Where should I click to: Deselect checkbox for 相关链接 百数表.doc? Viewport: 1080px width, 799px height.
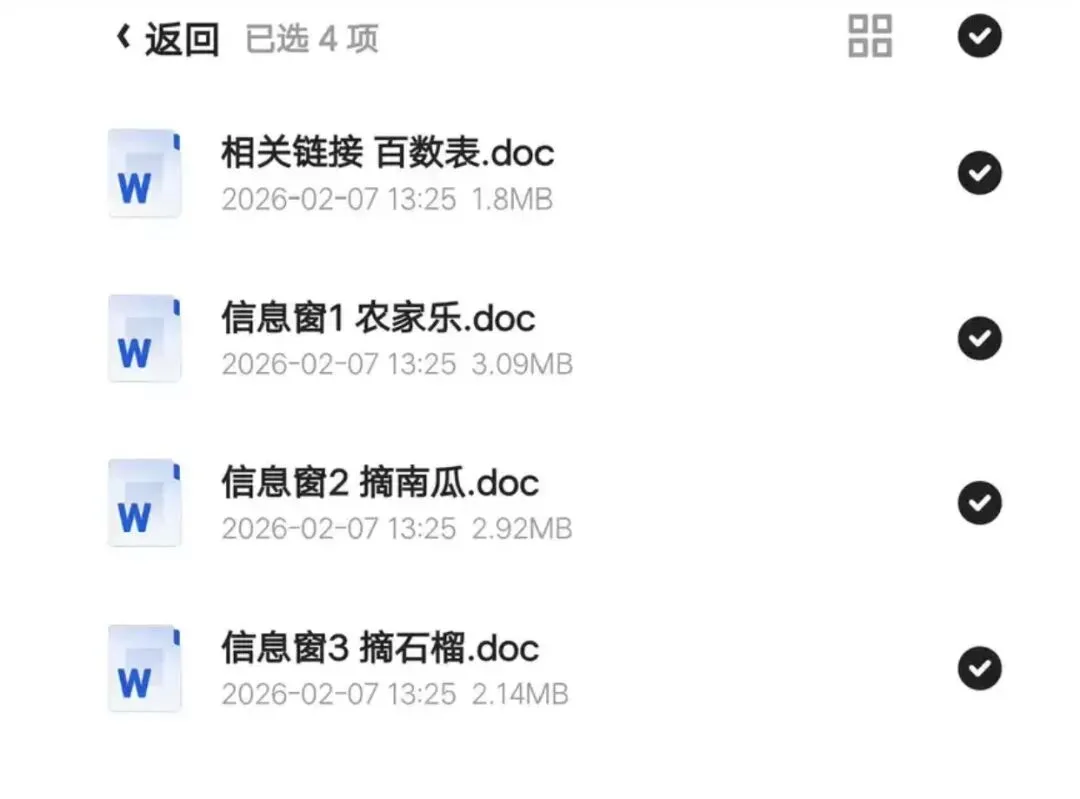979,173
